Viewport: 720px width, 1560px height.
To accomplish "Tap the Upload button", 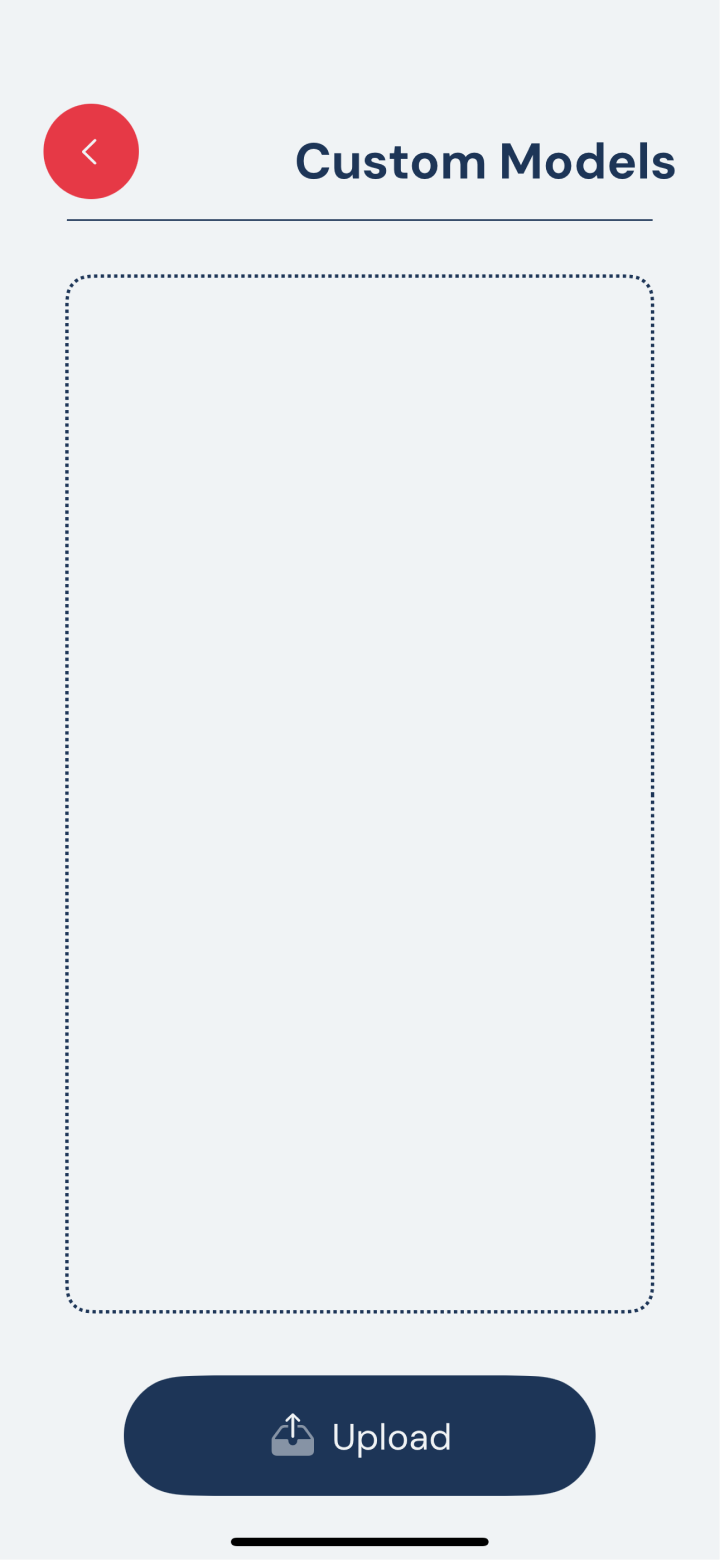I will pos(360,1436).
